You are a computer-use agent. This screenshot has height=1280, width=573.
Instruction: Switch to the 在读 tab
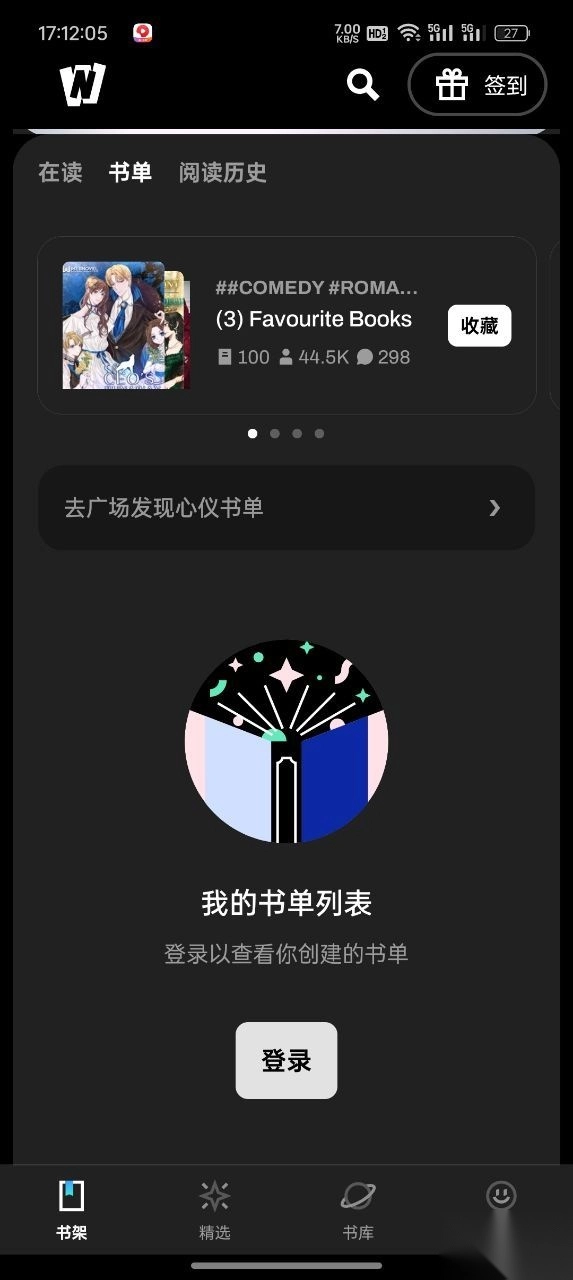pos(60,172)
